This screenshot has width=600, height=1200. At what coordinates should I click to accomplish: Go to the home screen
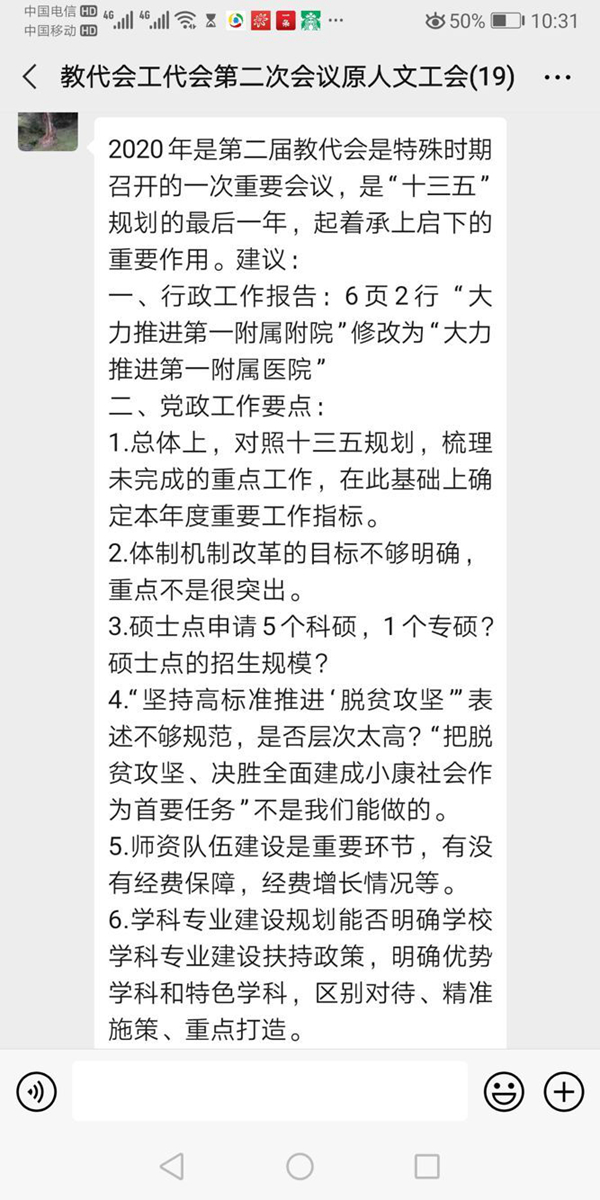point(300,1166)
